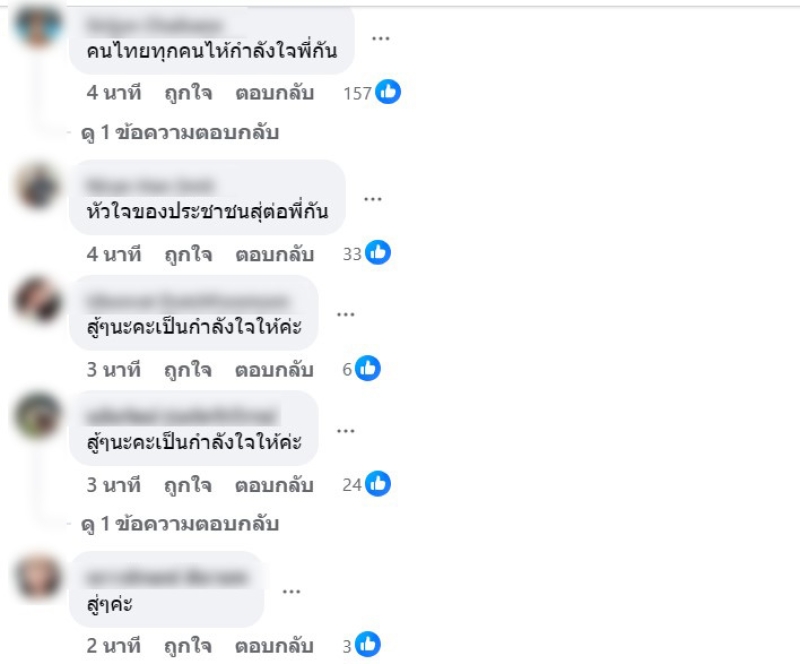Tap ตอบกลับ on the comment with 6 likes
The width and height of the screenshot is (800, 664).
point(274,369)
